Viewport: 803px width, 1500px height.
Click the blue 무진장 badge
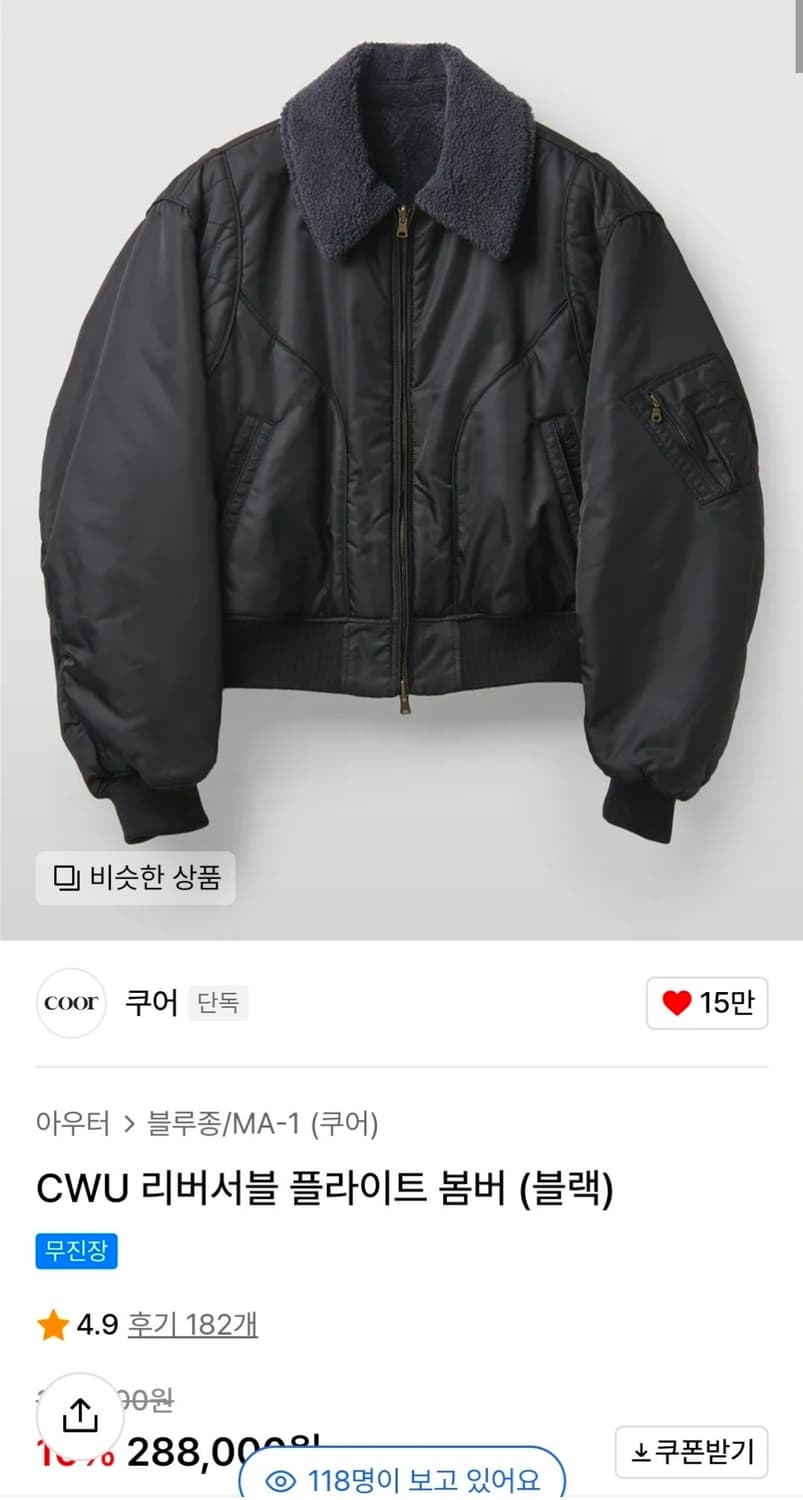click(x=74, y=1251)
